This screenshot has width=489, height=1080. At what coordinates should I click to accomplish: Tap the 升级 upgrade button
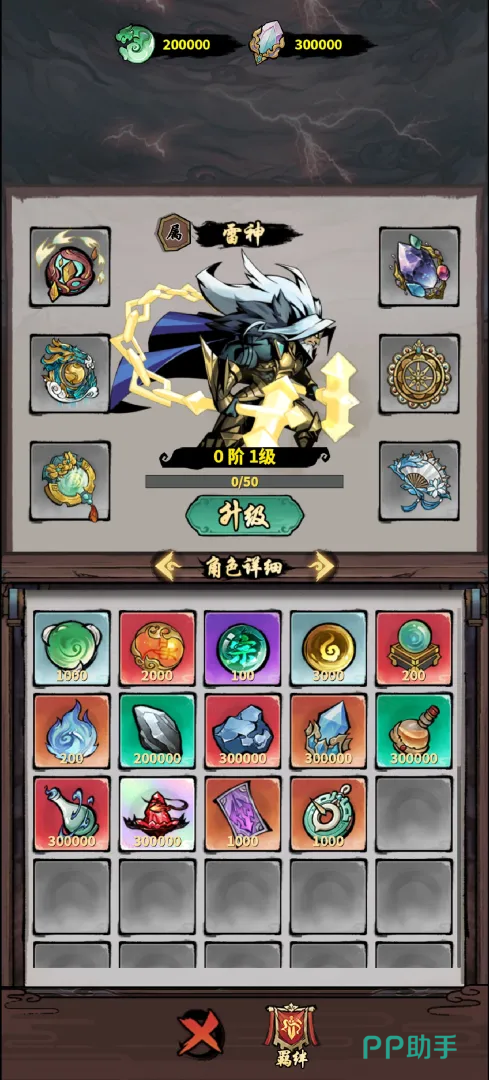click(x=244, y=515)
